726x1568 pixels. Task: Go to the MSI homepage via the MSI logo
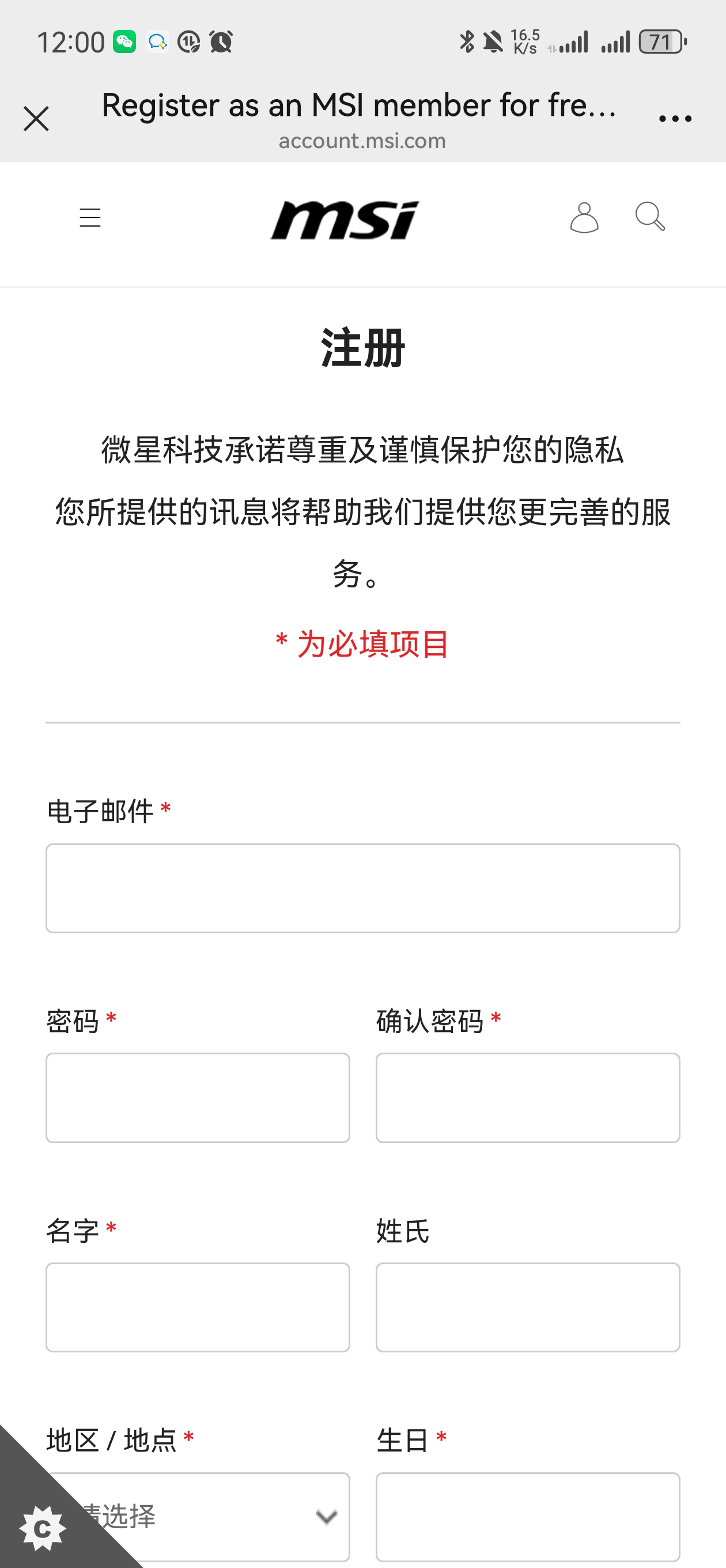coord(345,220)
